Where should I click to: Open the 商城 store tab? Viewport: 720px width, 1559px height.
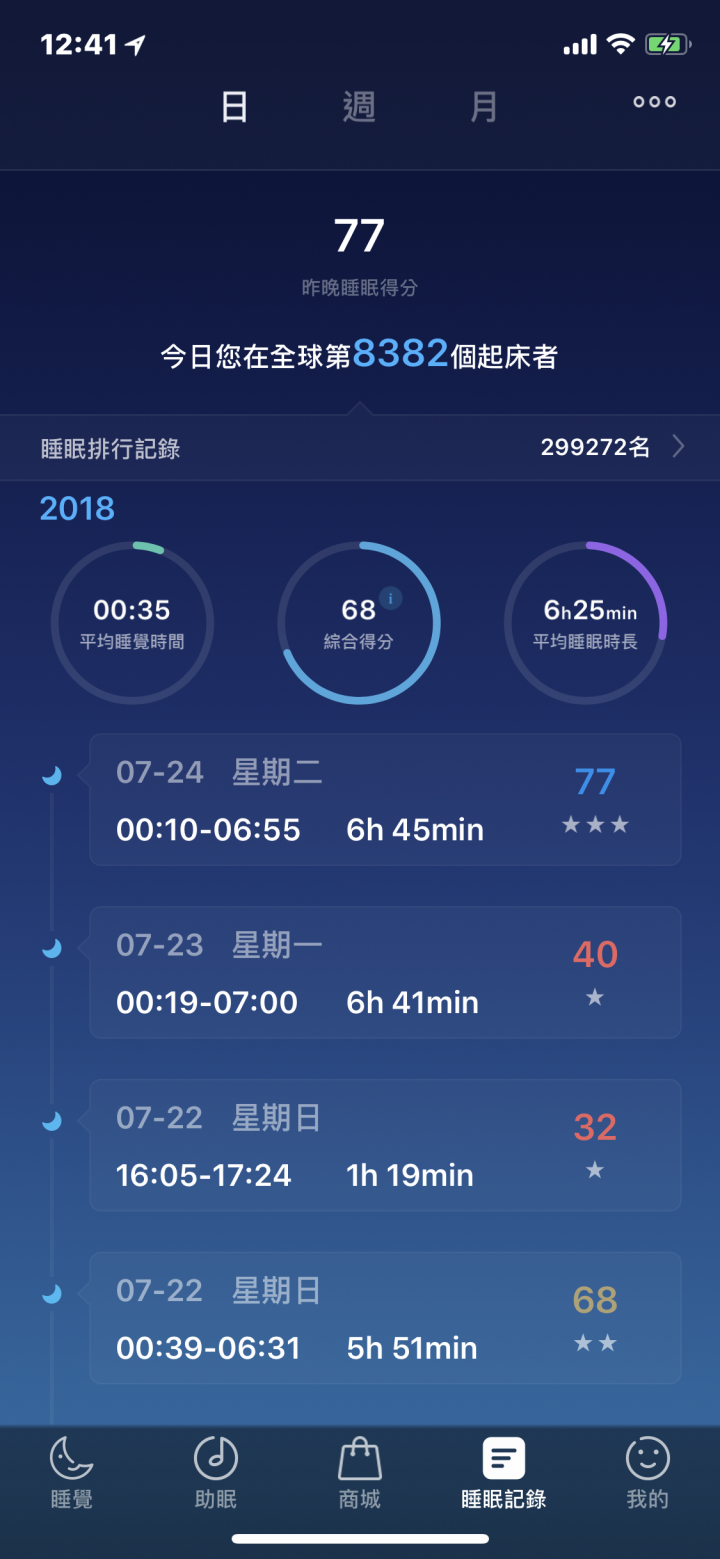[x=360, y=1472]
